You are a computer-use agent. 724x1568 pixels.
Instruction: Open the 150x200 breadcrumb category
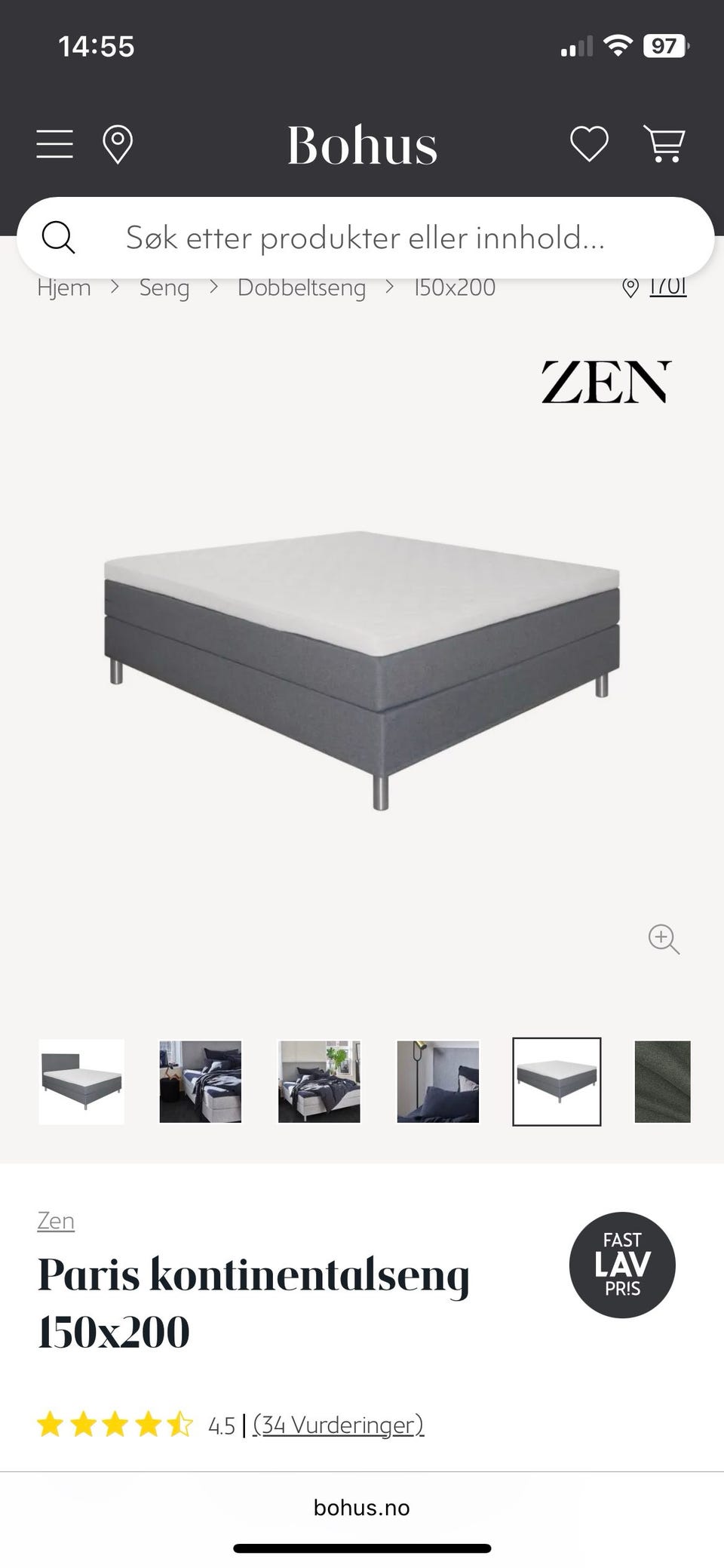coord(455,288)
